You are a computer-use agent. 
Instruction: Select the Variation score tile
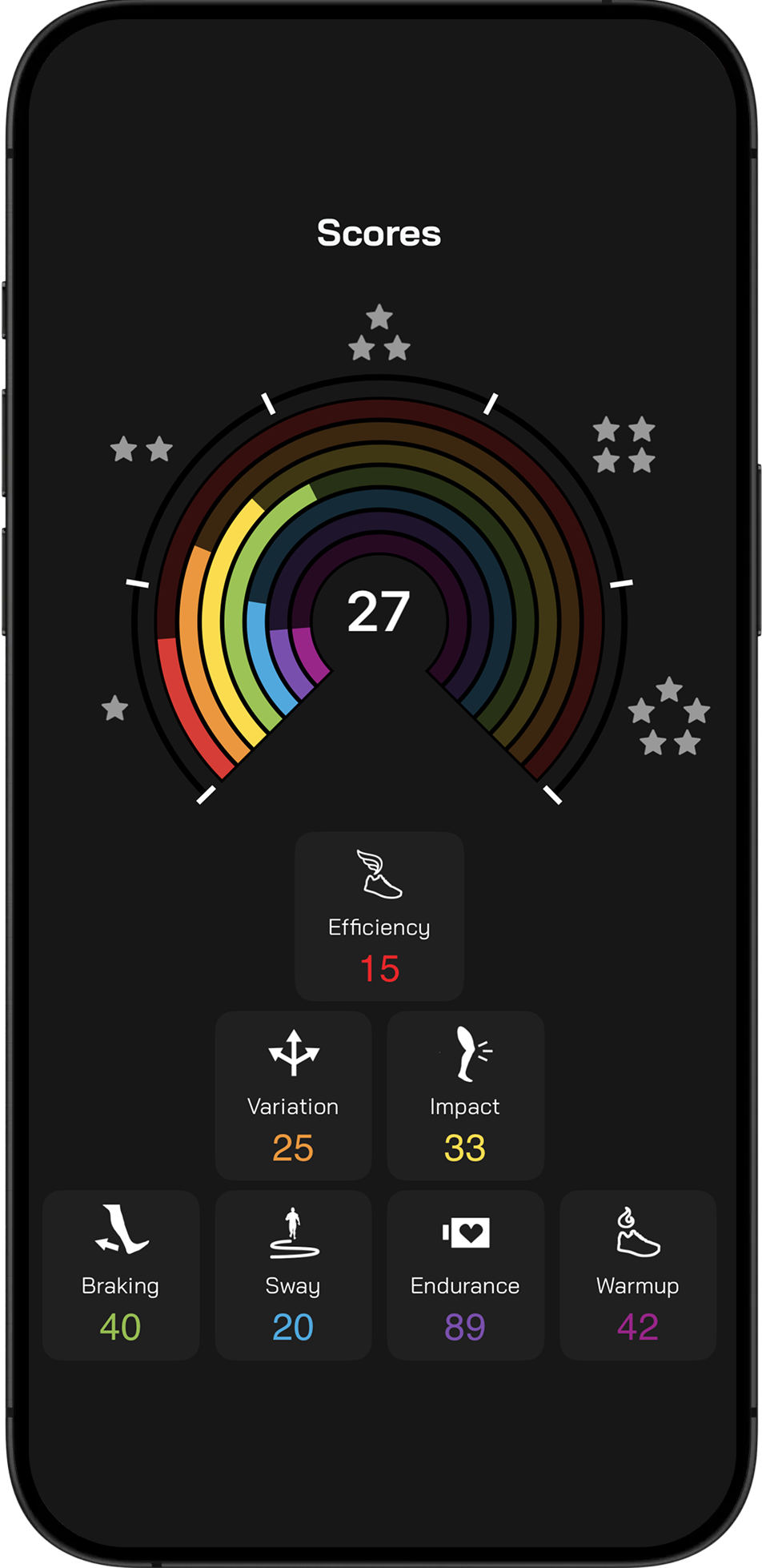coord(293,1096)
